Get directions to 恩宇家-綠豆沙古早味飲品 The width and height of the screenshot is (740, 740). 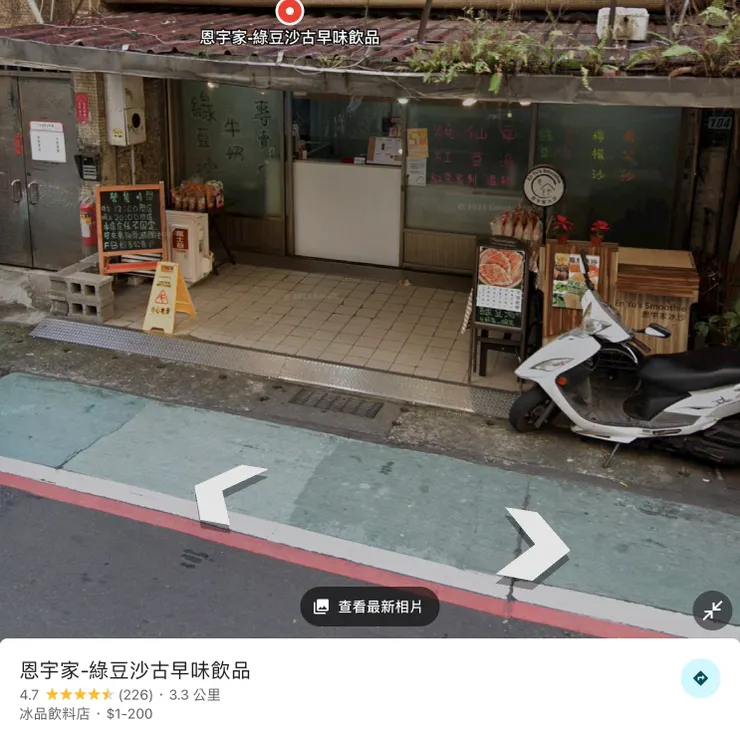click(700, 678)
